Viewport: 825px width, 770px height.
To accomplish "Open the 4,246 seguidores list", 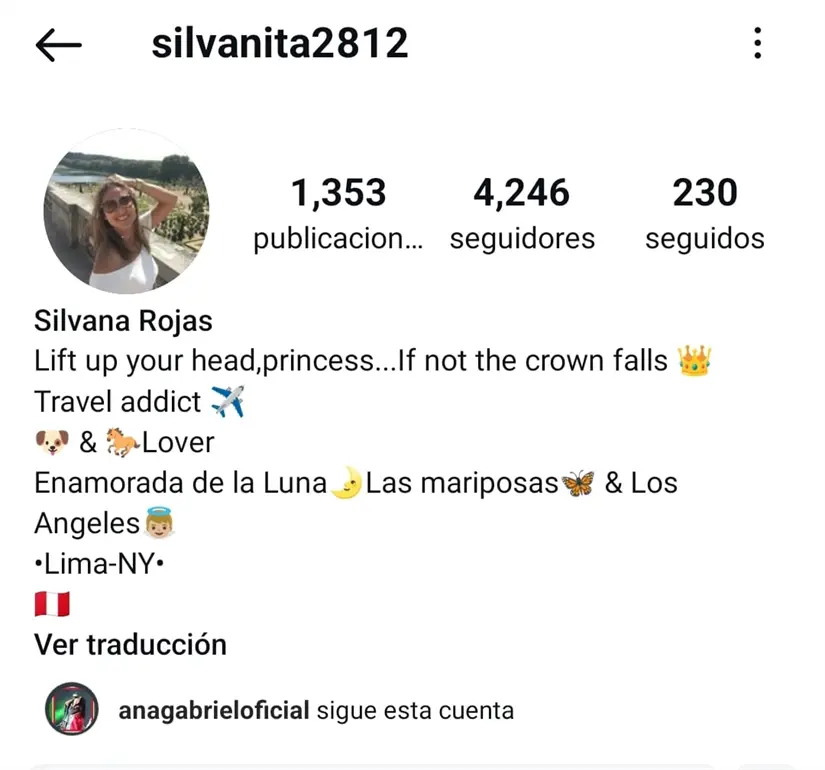I will click(x=522, y=213).
